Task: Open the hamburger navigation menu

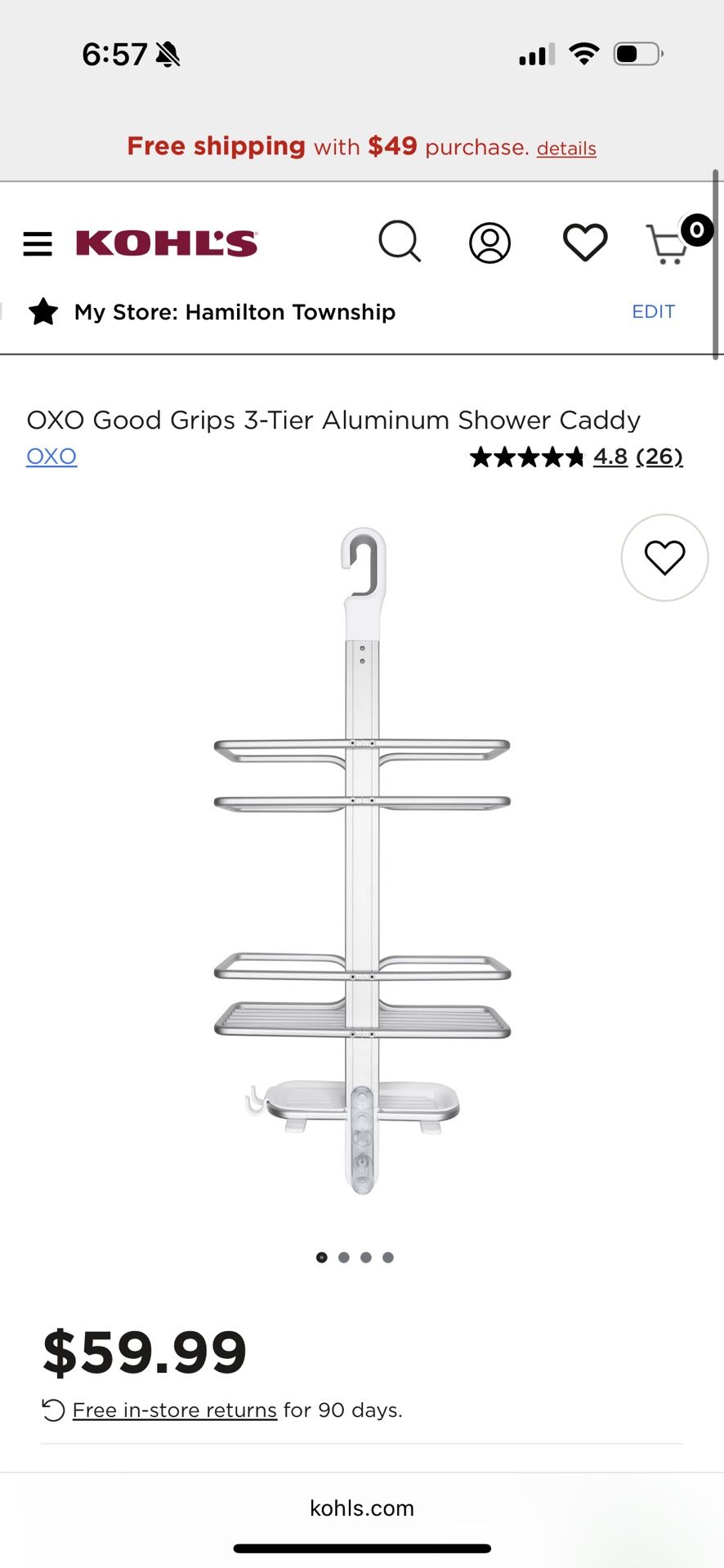Action: tap(37, 243)
